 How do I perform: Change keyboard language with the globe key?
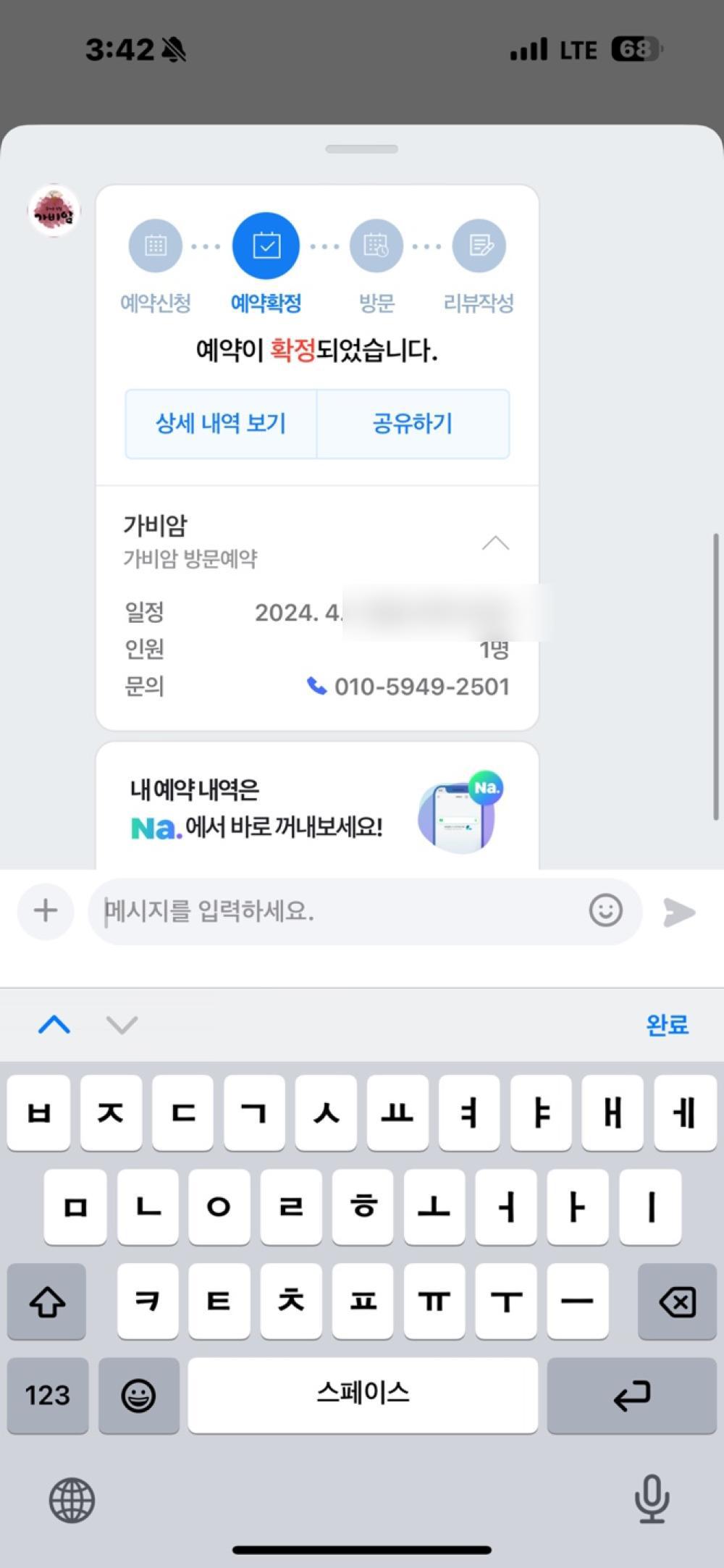(72, 1500)
